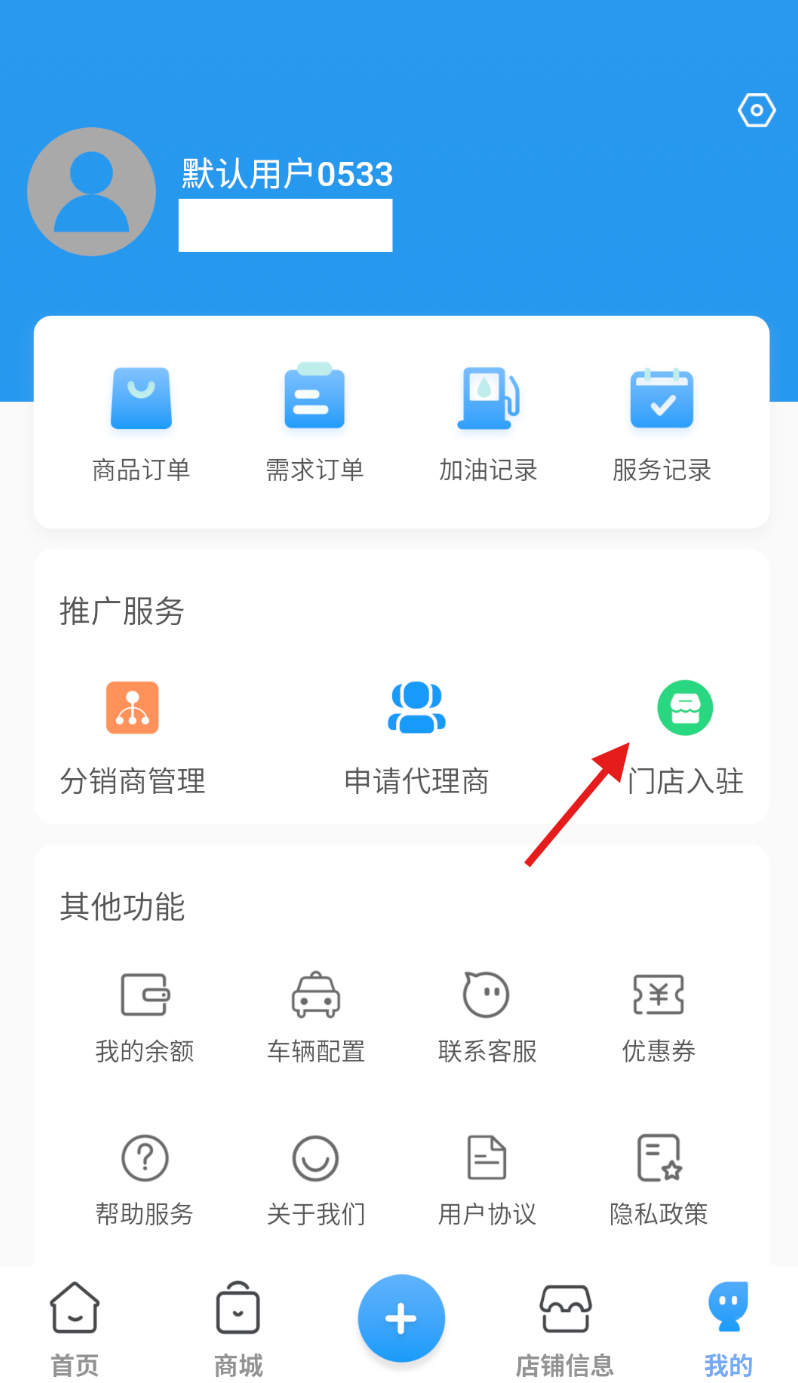This screenshot has height=1383, width=798.
Task: Tap the blue plus button
Action: pos(401,1318)
